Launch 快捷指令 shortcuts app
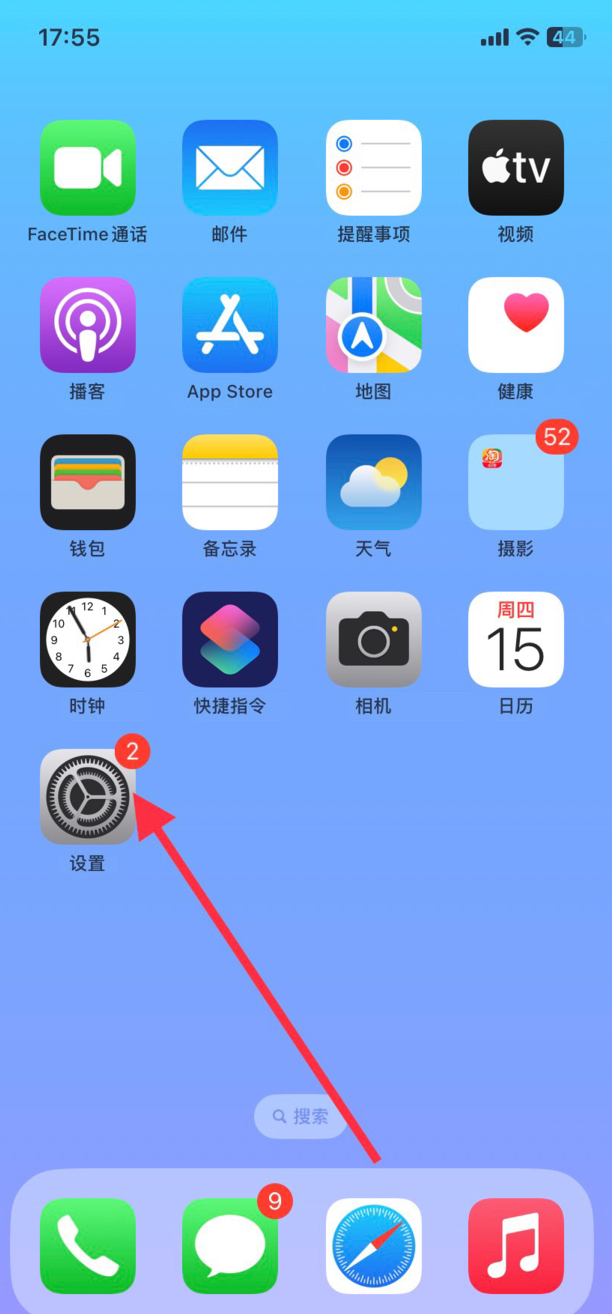Screen dimensions: 612x1314 pos(230,639)
